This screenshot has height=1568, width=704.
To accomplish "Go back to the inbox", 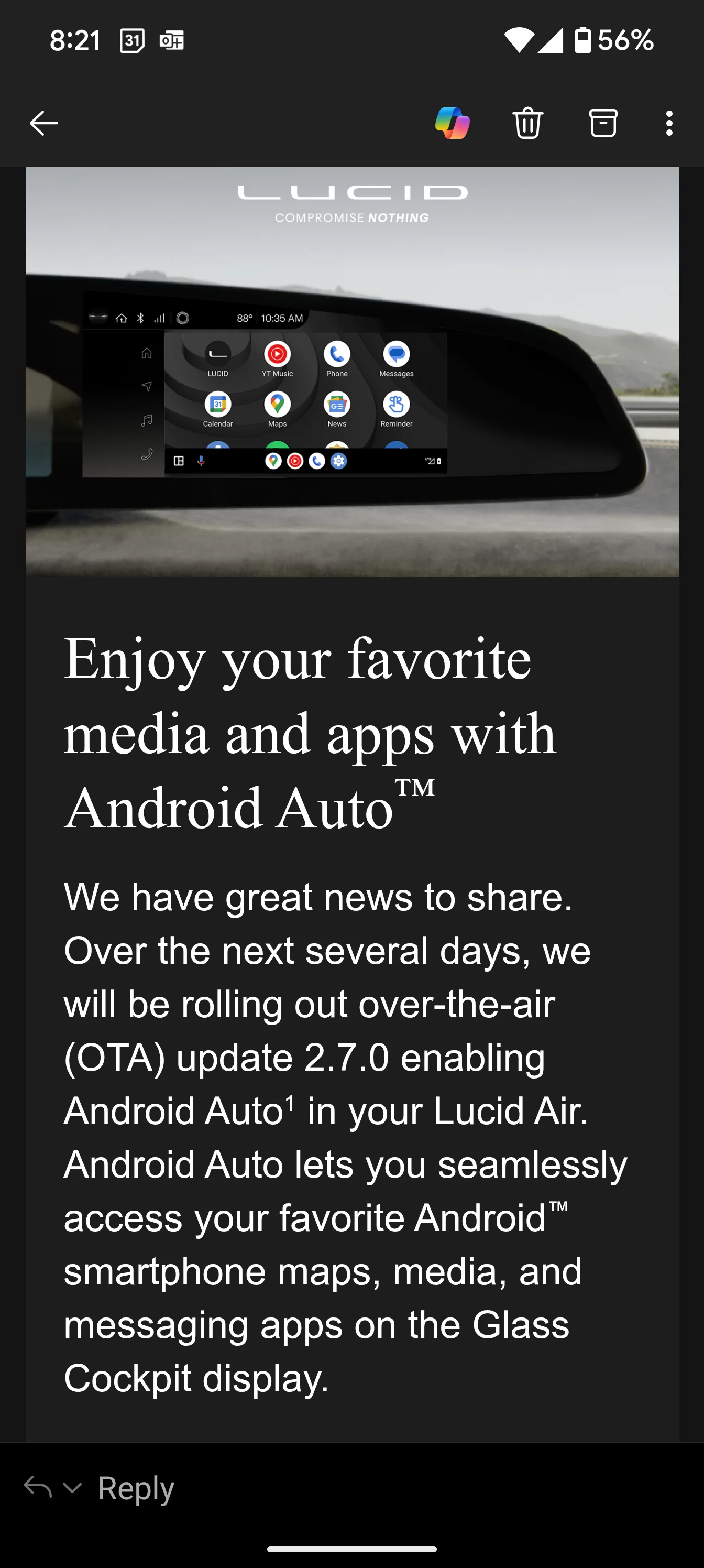I will click(x=44, y=124).
